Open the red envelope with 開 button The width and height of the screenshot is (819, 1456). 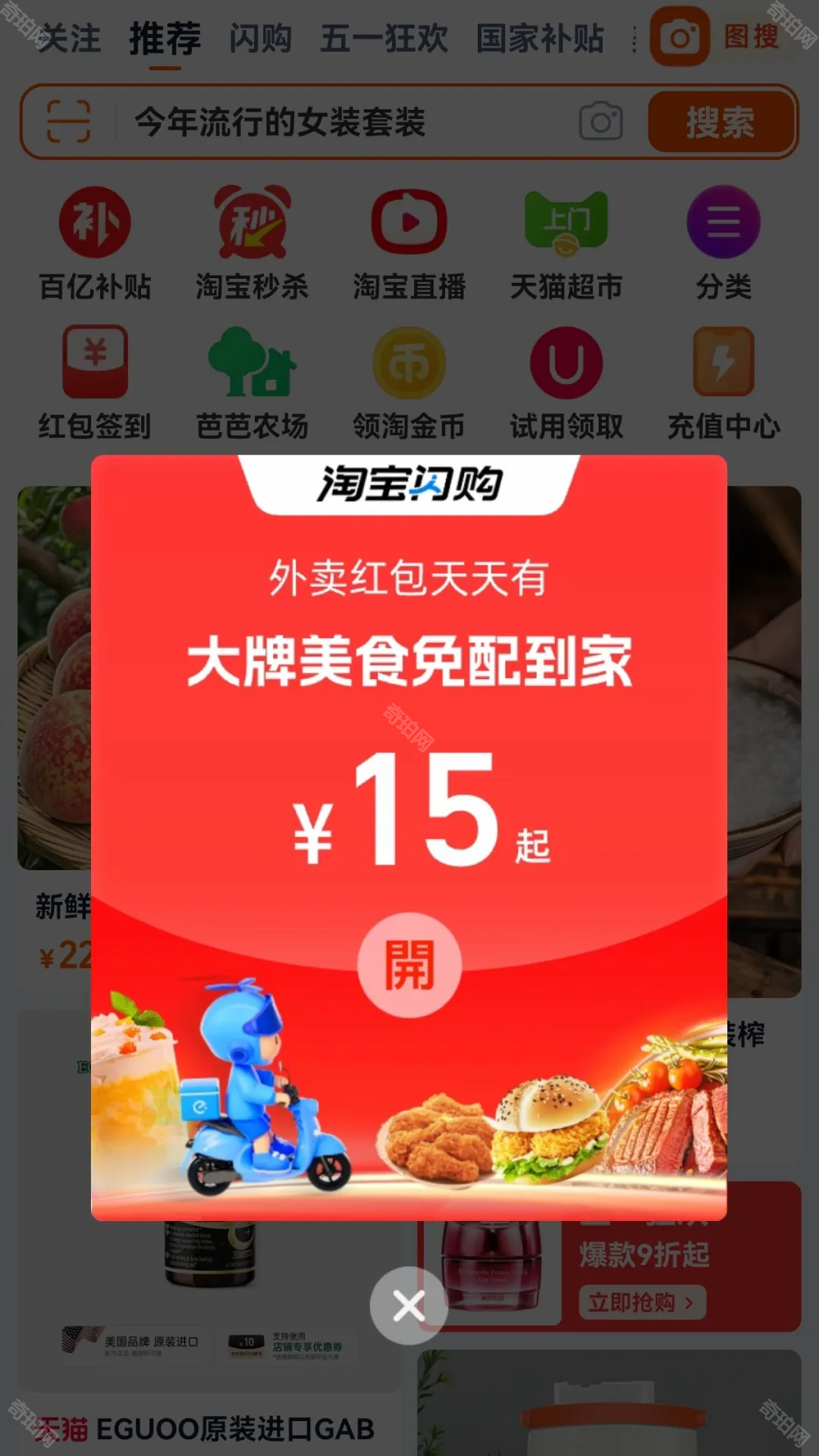click(409, 965)
